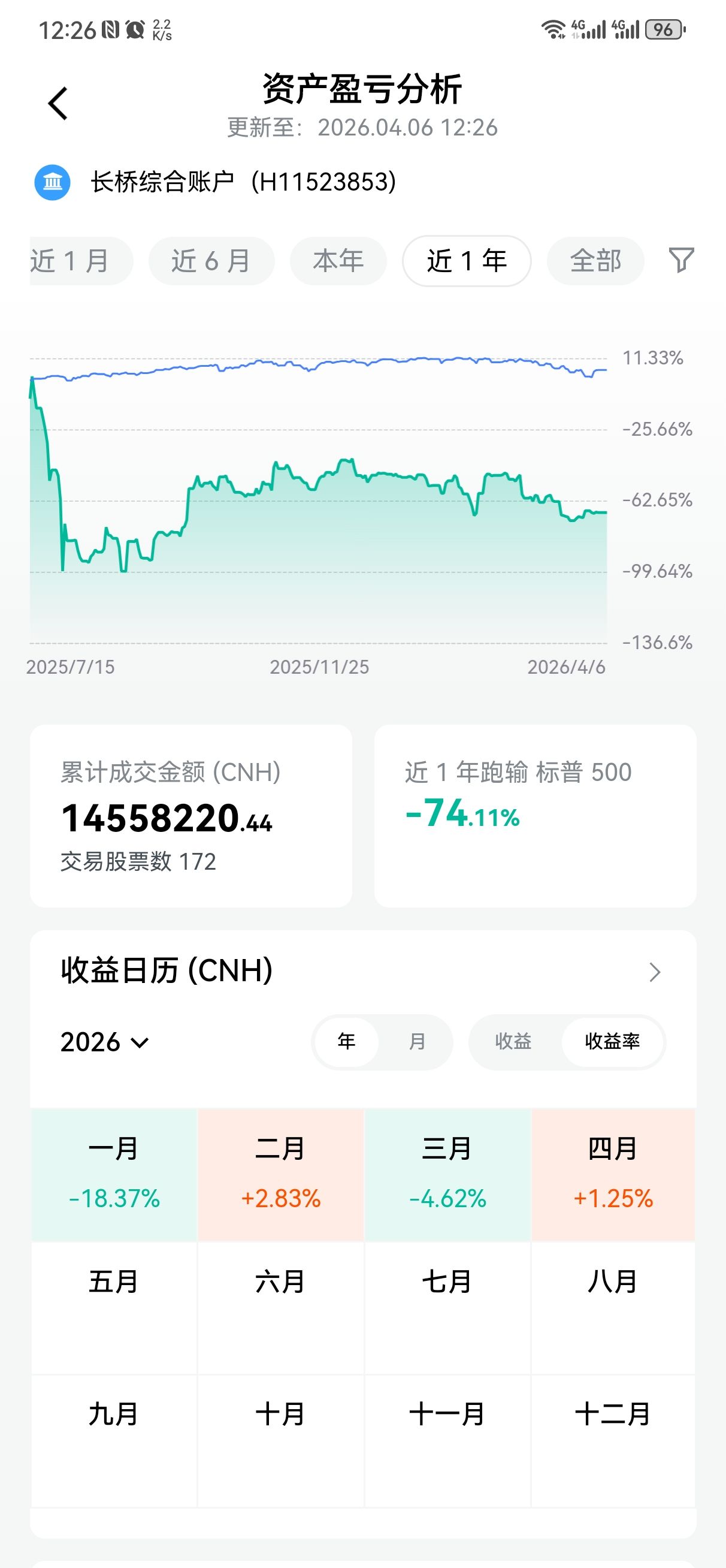The image size is (726, 1568).
Task: Open 二月 with +2.83% return
Action: [280, 1174]
